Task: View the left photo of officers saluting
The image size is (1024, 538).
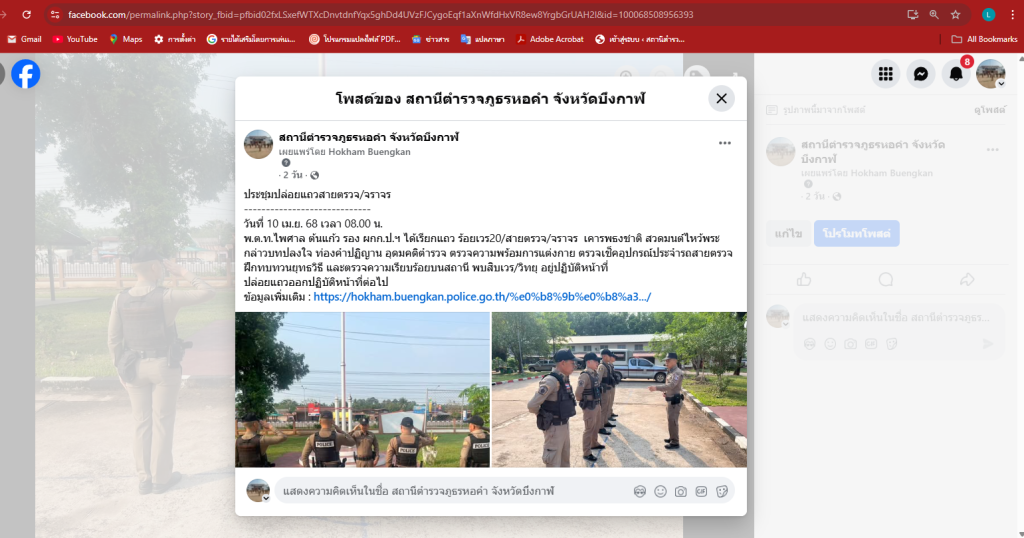Action: coord(362,389)
